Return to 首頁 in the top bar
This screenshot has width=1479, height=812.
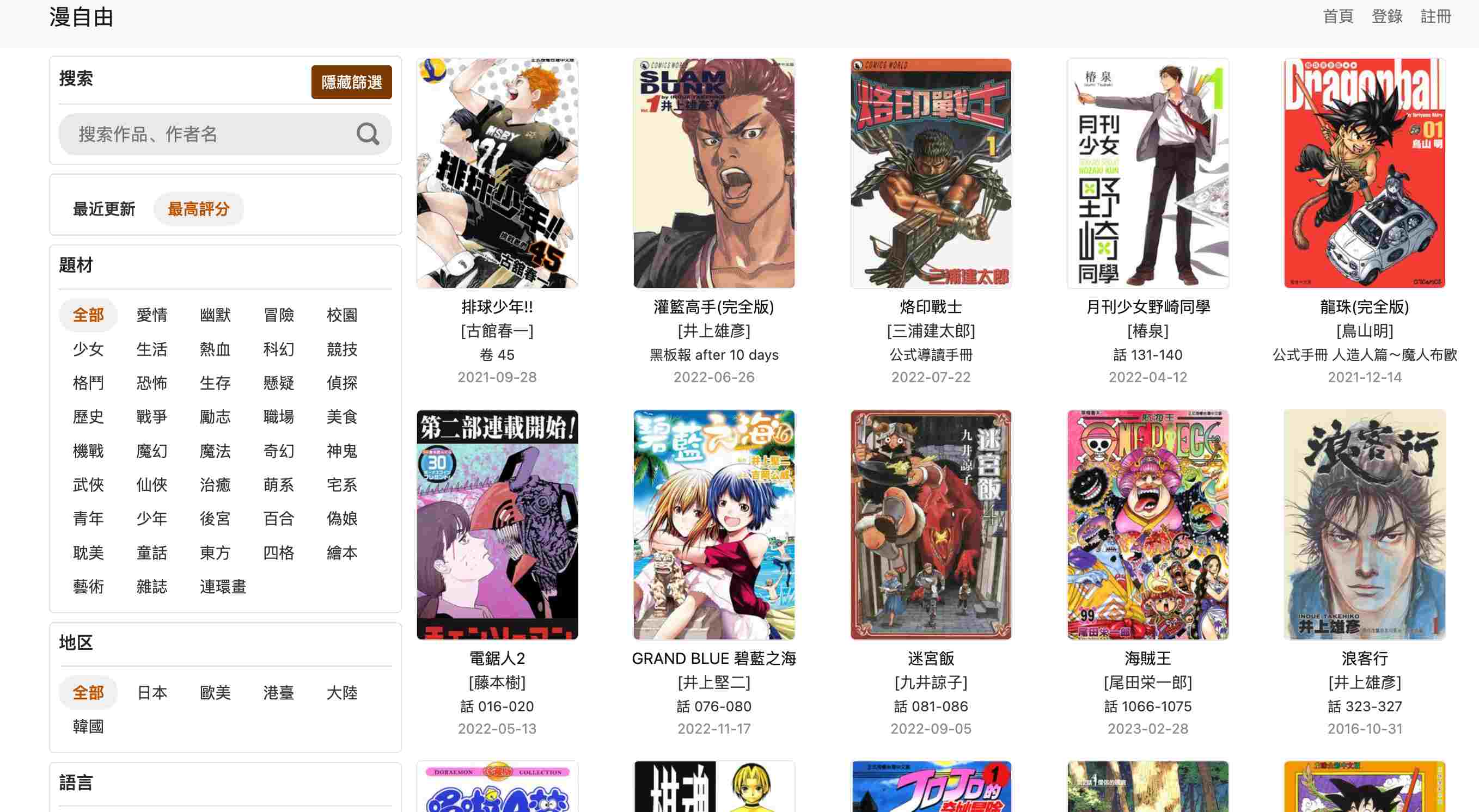click(x=1338, y=17)
